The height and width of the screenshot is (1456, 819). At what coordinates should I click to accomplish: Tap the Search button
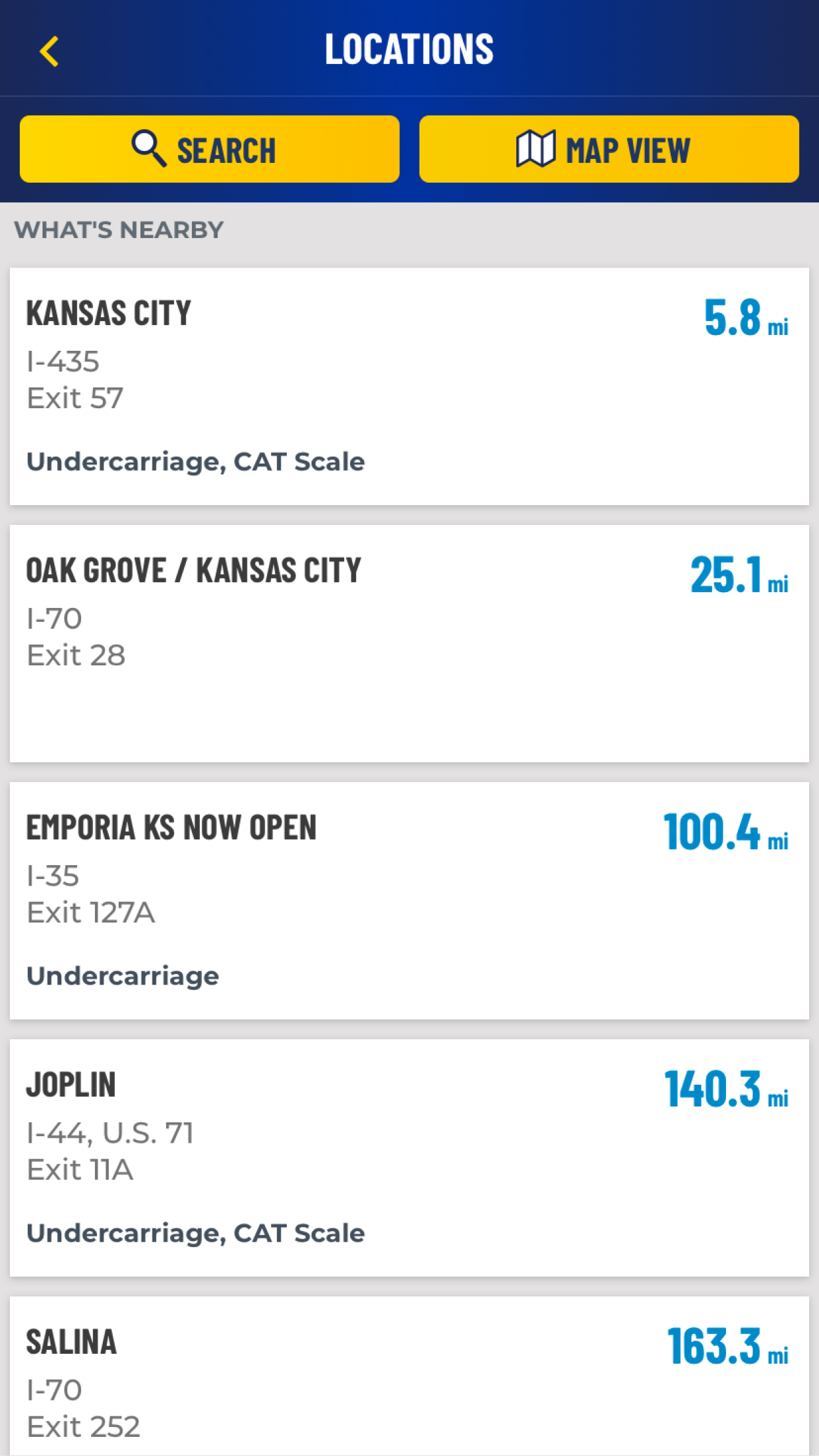click(x=209, y=149)
